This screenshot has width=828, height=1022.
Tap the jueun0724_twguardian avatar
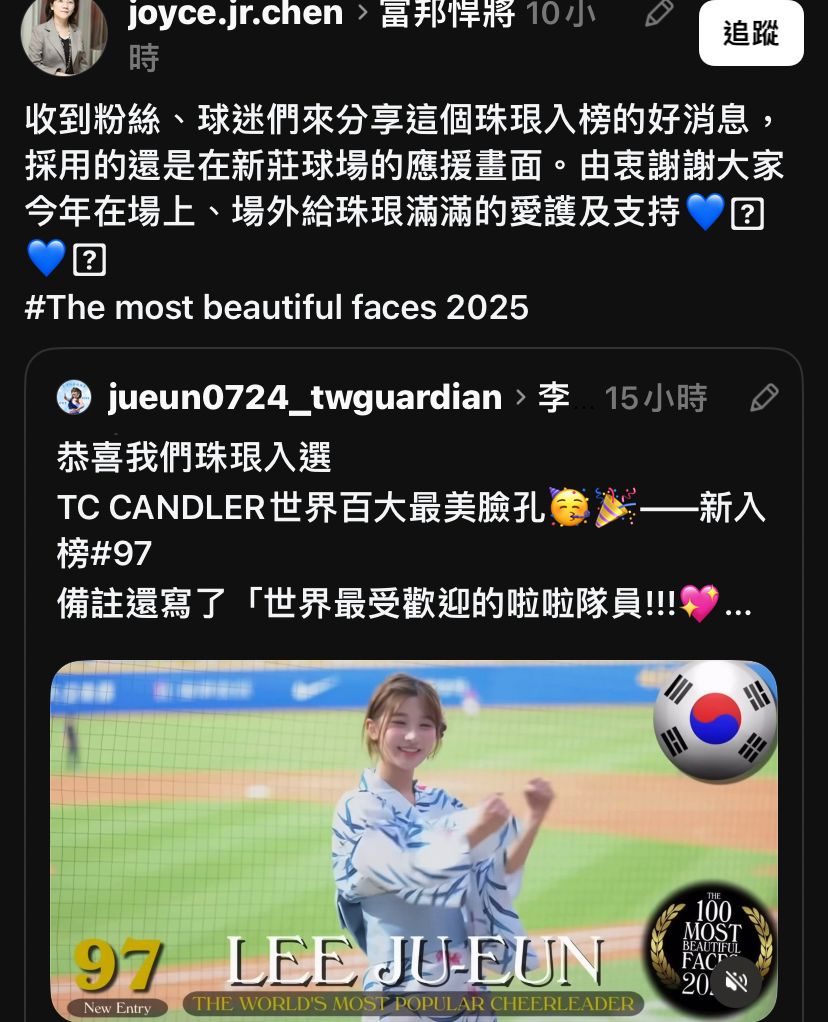tap(74, 397)
